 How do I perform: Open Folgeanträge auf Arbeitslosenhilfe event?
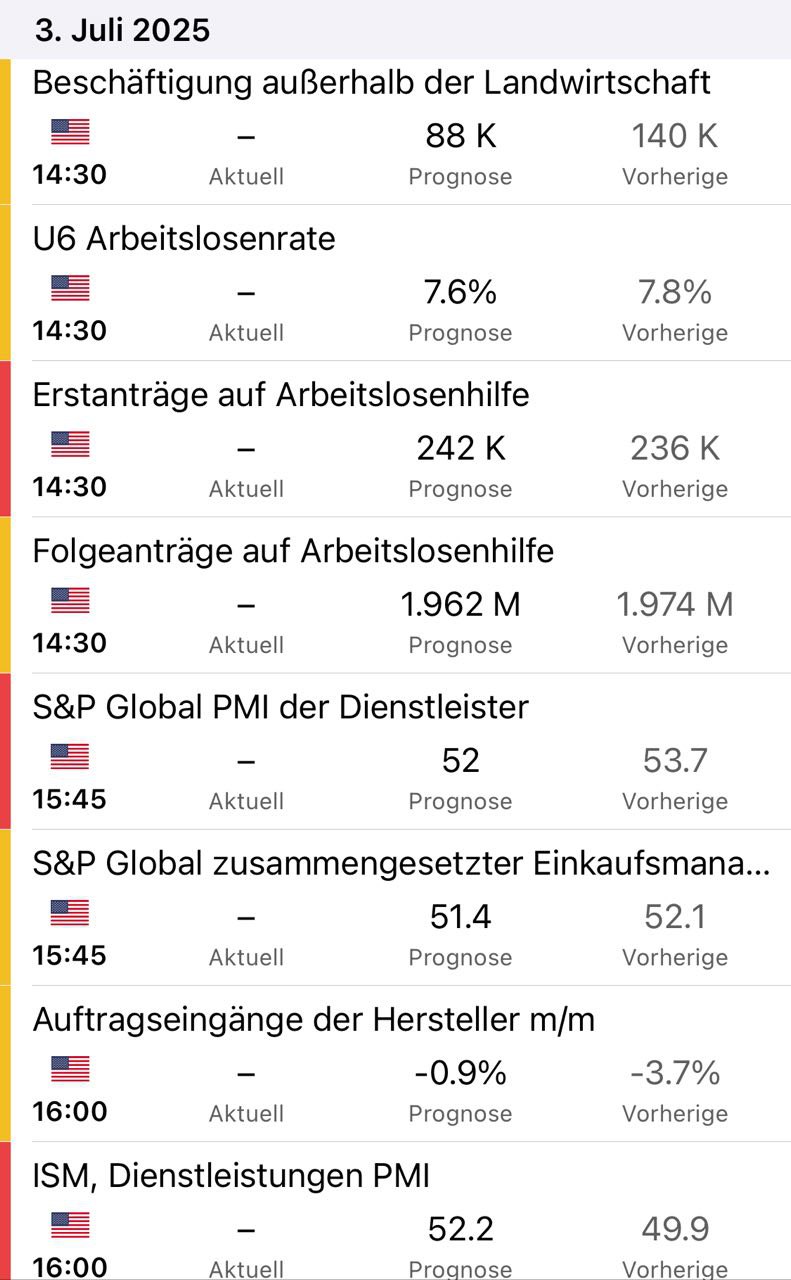293,550
